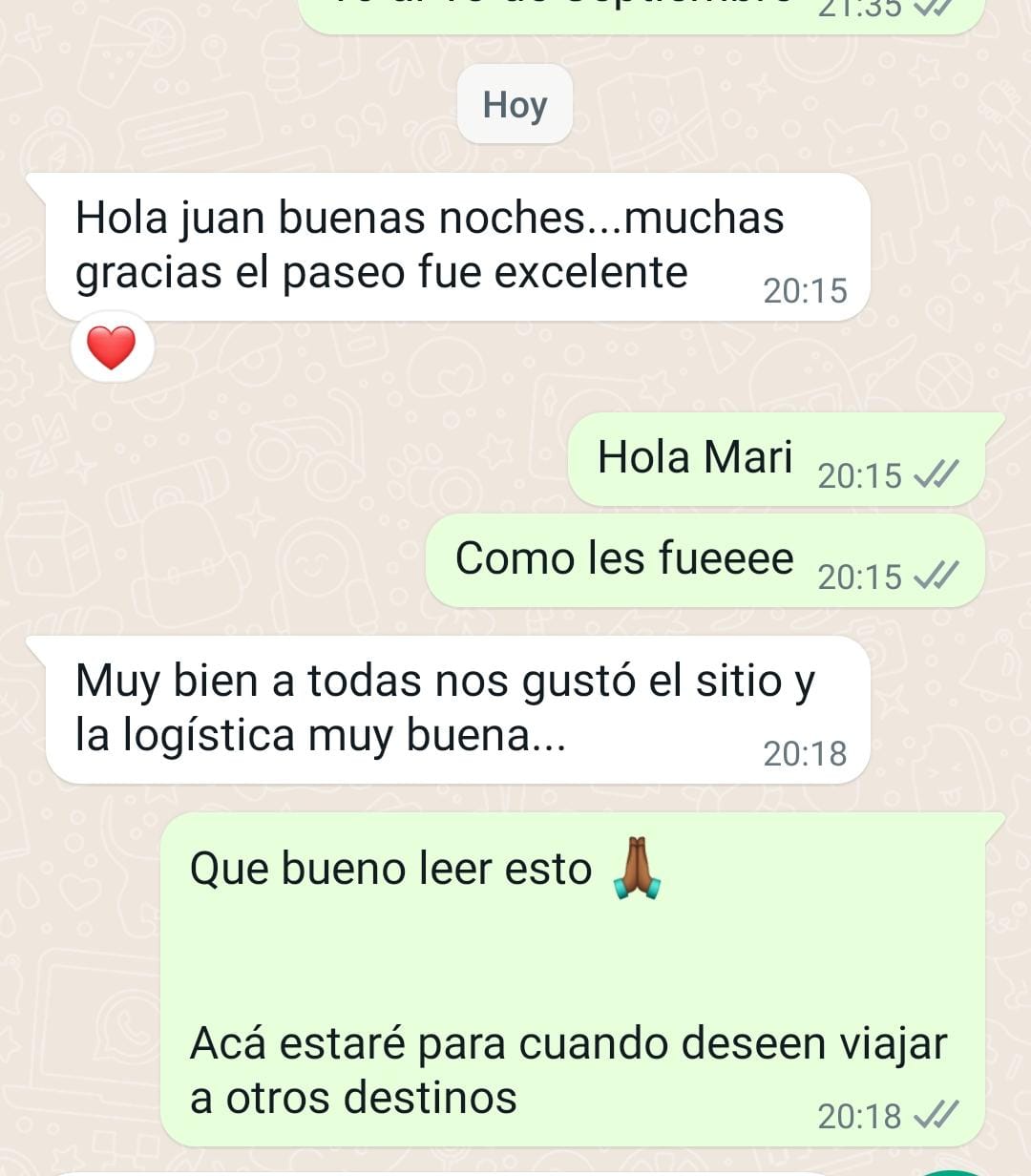Tap the 20:18 timestamp under Muy bien
Image resolution: width=1031 pixels, height=1176 pixels.
(805, 753)
